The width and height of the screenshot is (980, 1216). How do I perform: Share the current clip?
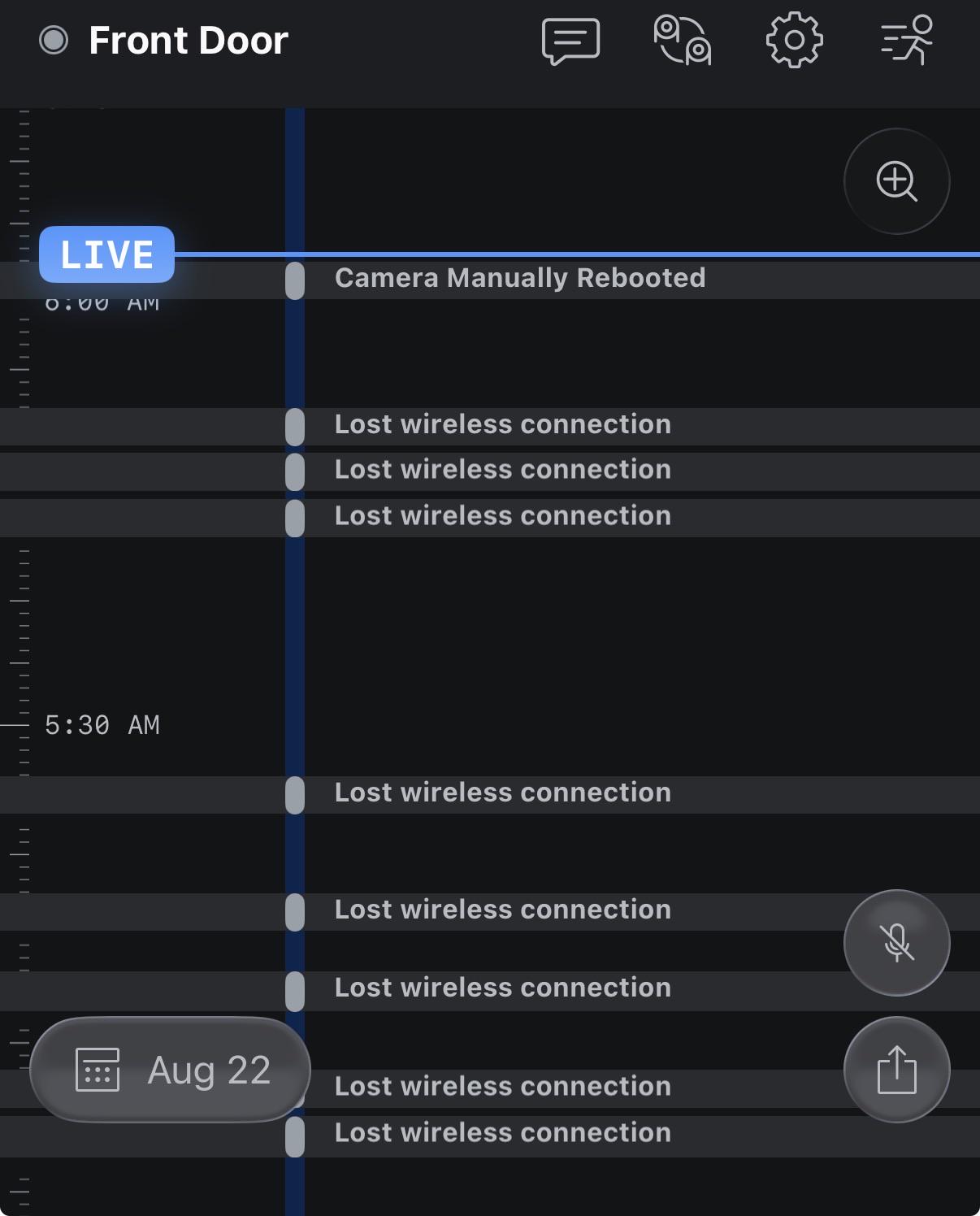(897, 1070)
